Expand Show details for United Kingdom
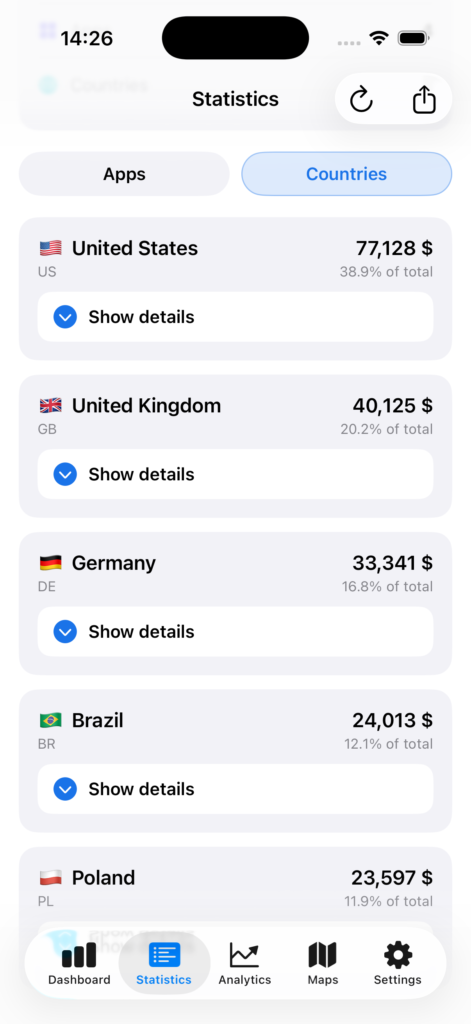The image size is (471, 1024). pyautogui.click(x=235, y=474)
